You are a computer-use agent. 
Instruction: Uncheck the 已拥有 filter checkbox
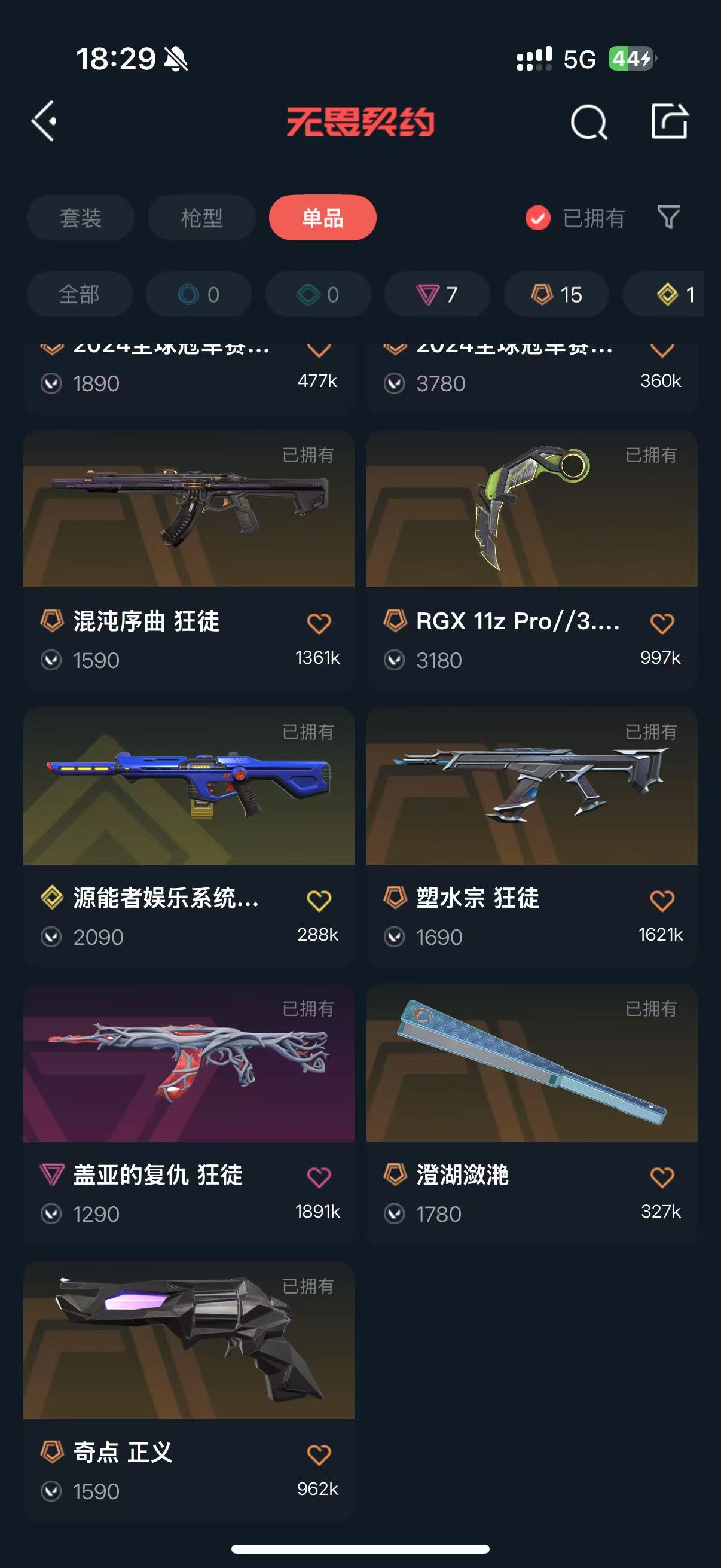point(538,218)
